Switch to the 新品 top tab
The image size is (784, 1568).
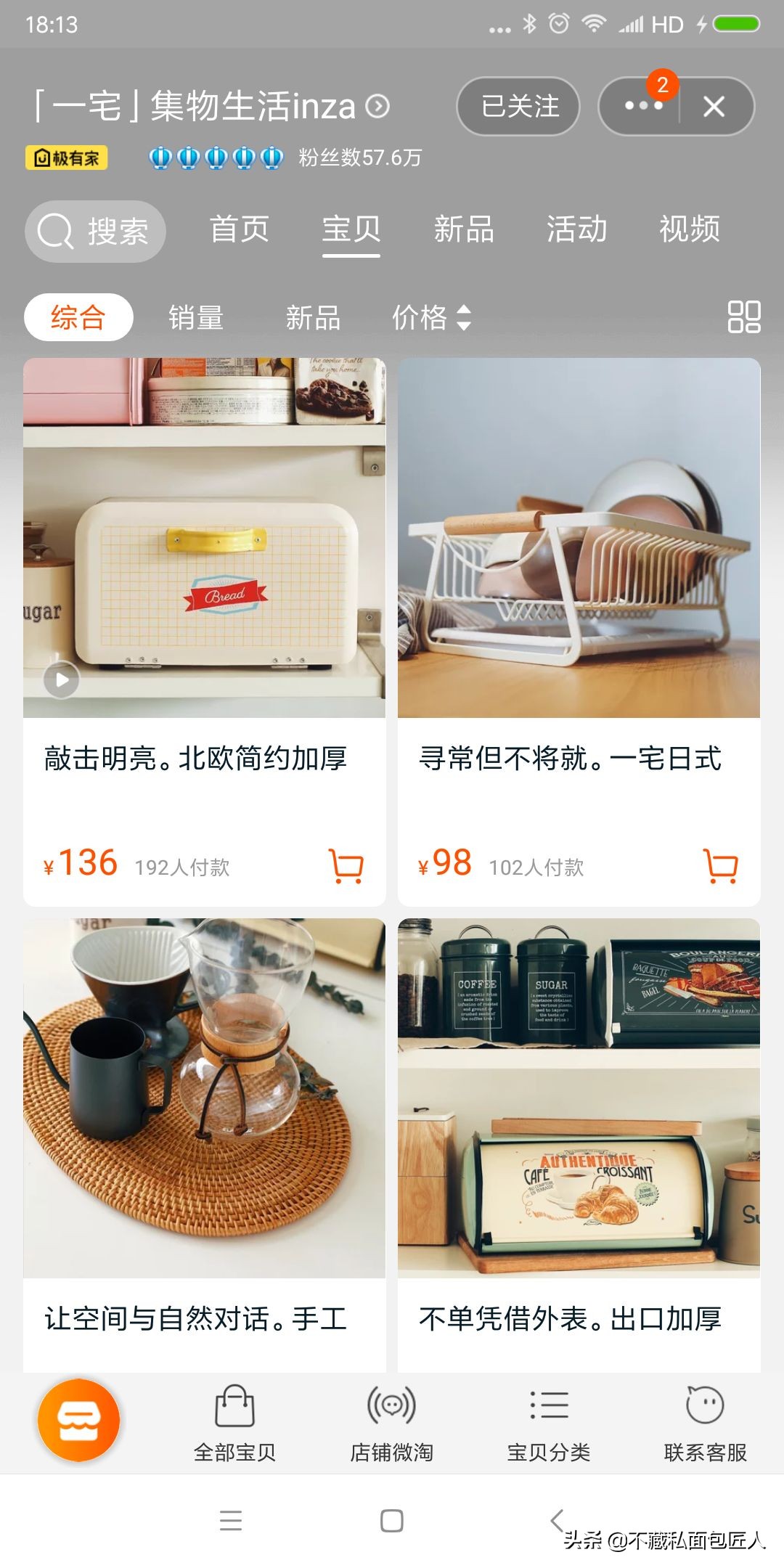pyautogui.click(x=463, y=229)
